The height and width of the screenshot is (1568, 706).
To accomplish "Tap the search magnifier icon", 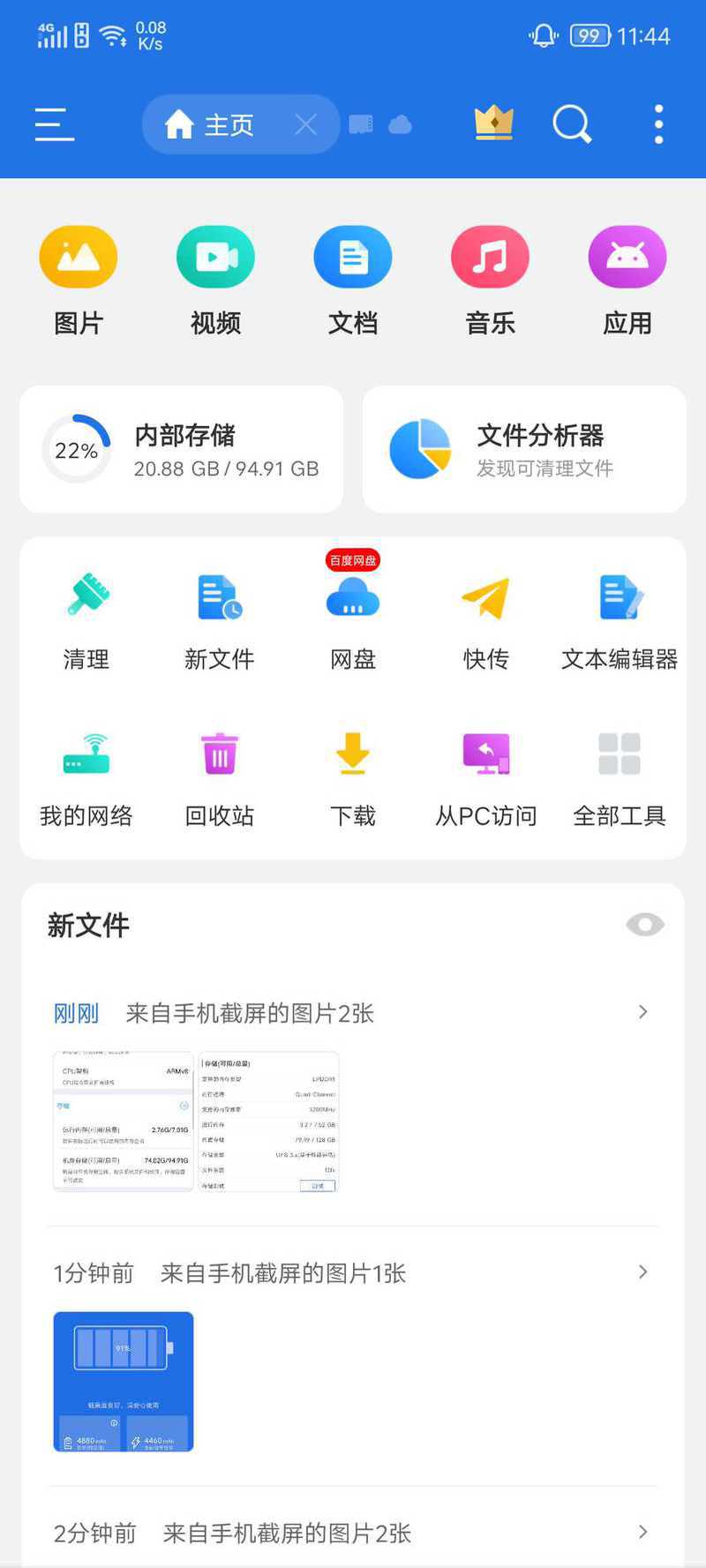I will pos(572,124).
